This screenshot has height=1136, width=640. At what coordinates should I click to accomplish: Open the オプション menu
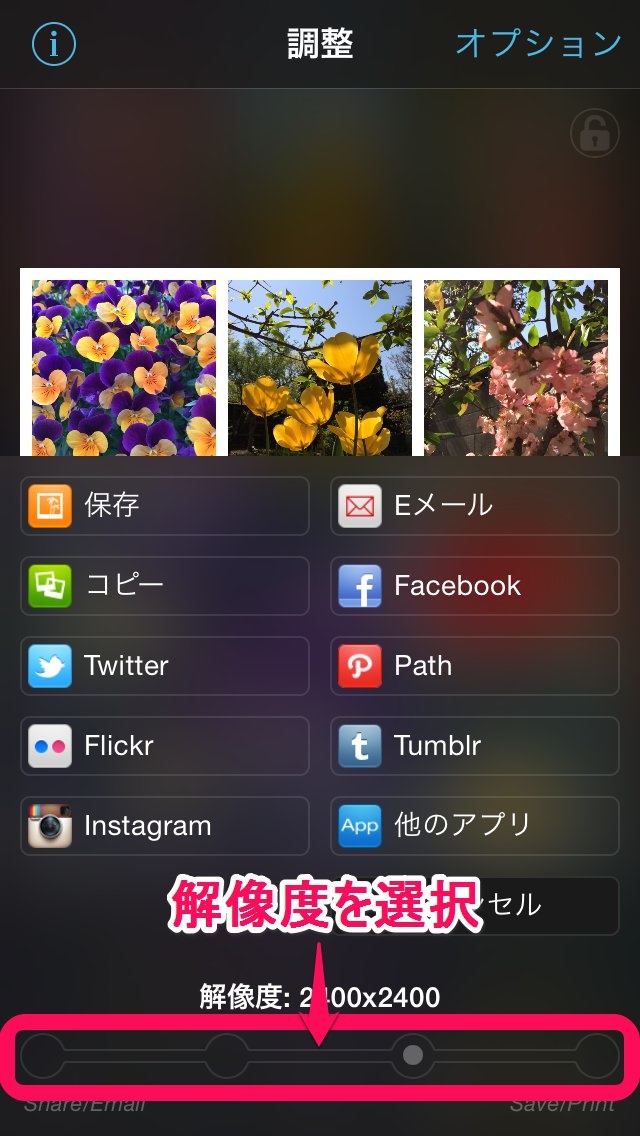click(x=538, y=44)
